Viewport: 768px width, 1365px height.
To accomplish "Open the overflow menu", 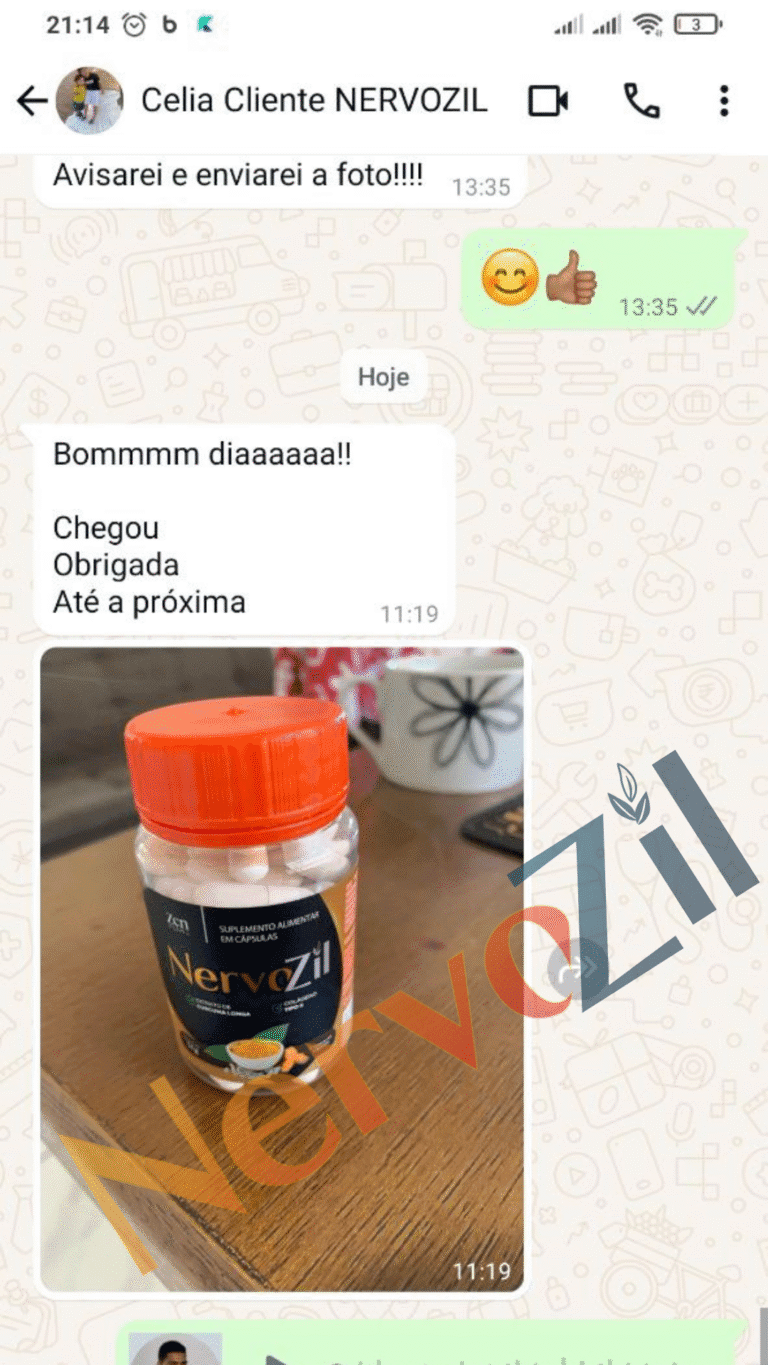I will pos(724,101).
